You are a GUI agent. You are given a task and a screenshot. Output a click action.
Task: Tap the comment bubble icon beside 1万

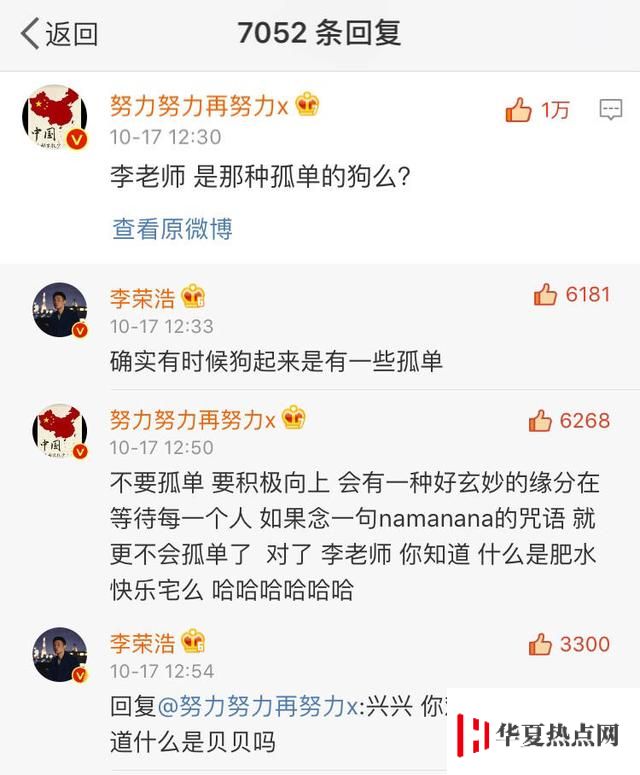(610, 110)
